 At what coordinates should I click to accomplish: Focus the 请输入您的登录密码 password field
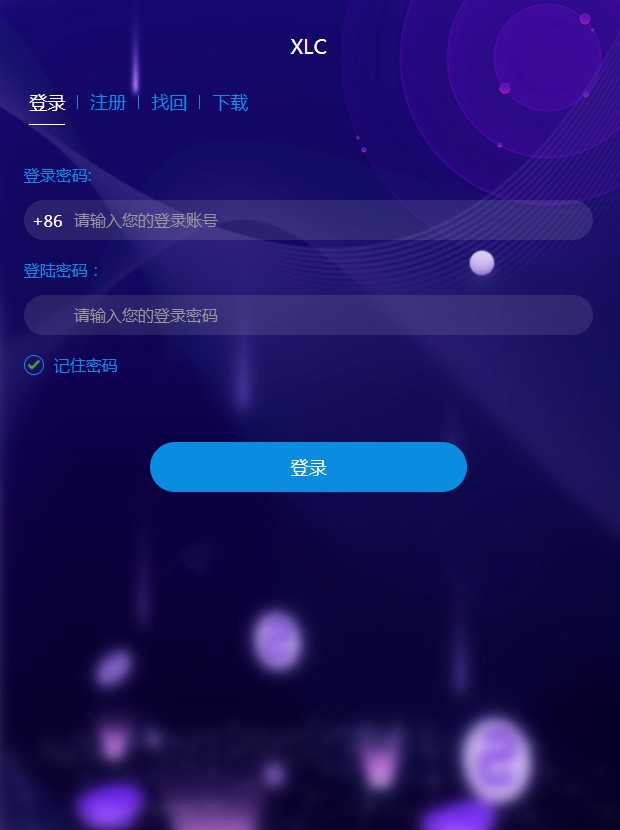320,315
